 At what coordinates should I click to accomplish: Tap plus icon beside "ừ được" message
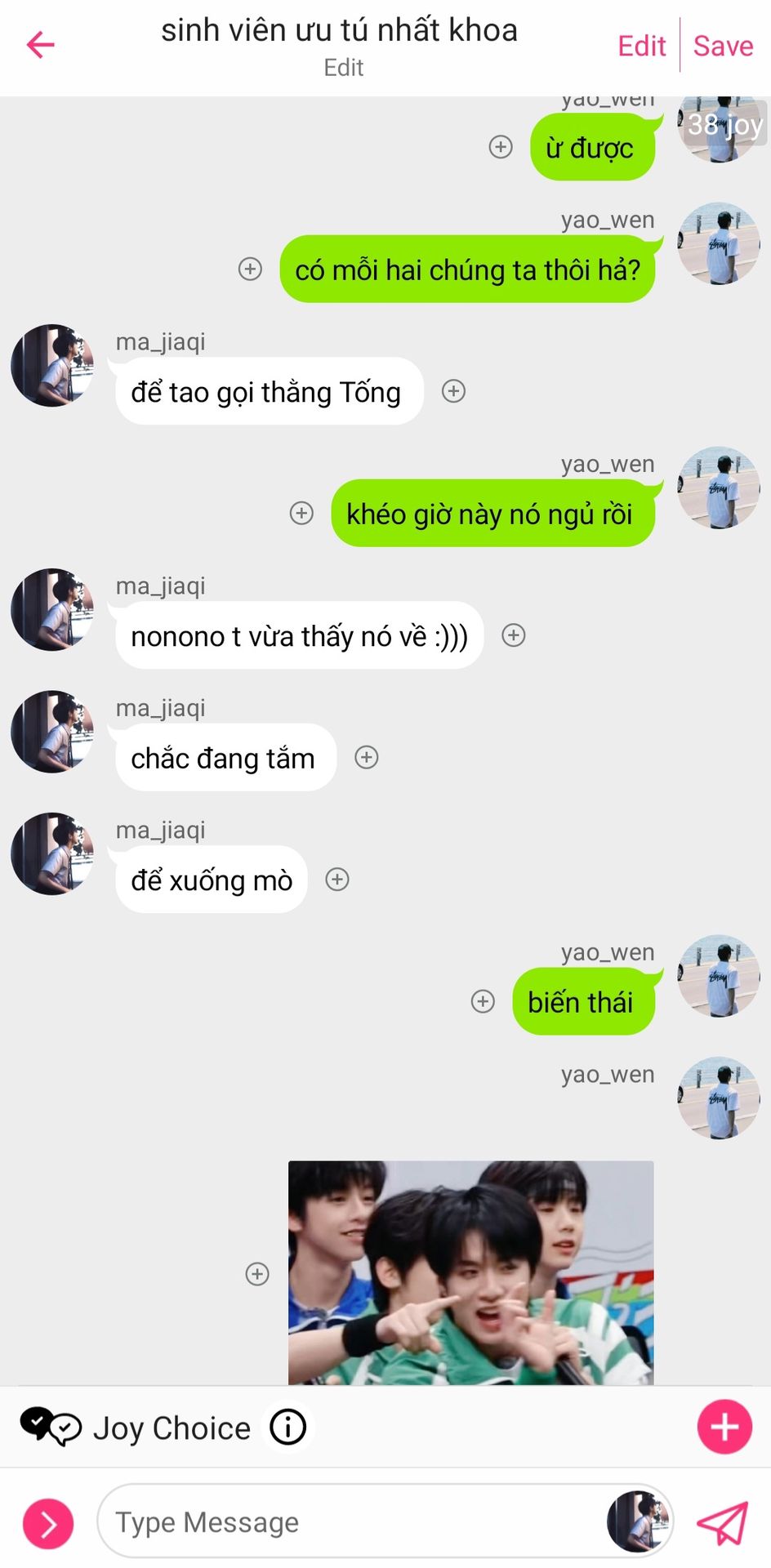tap(501, 147)
